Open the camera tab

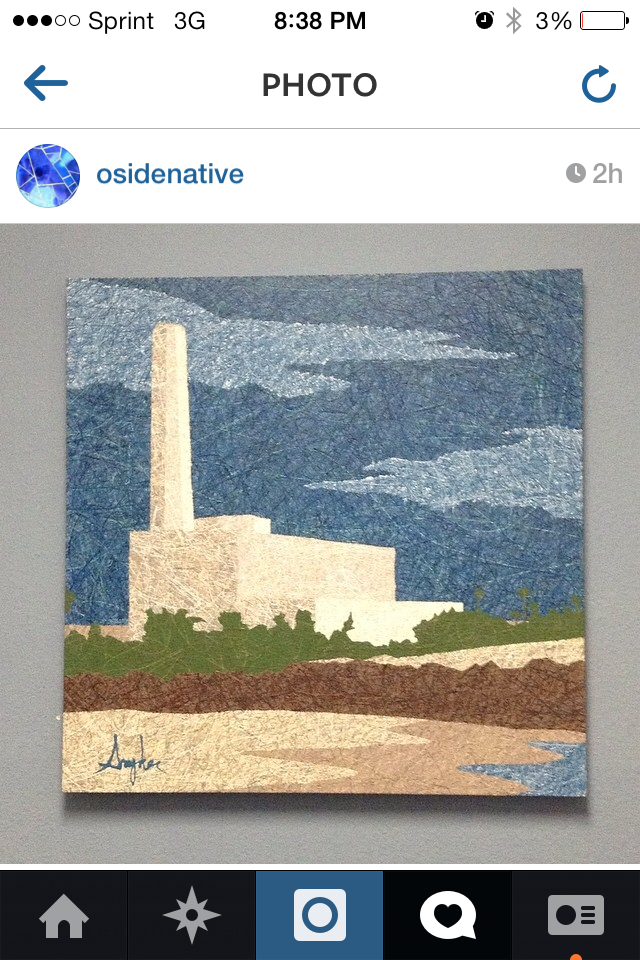pyautogui.click(x=320, y=916)
